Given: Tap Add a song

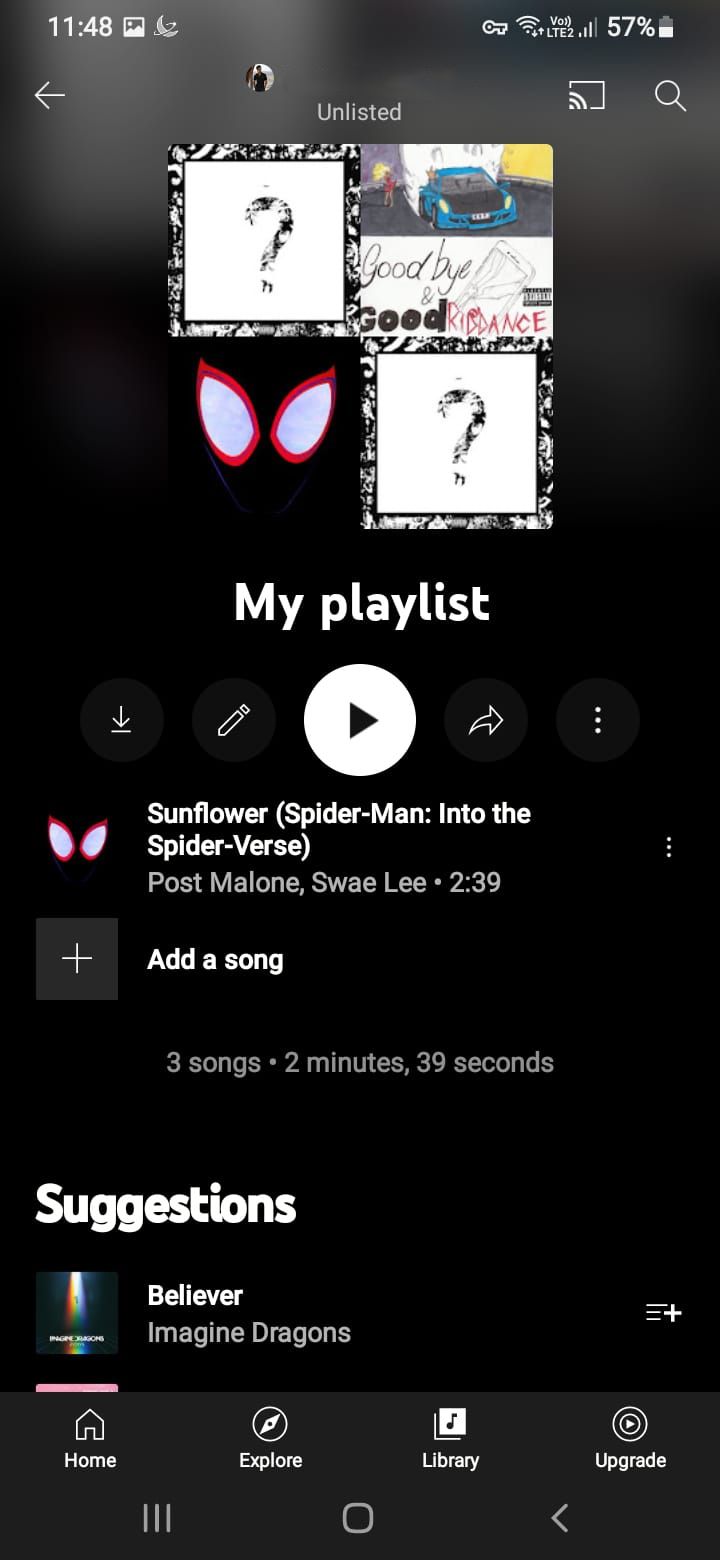Looking at the screenshot, I should 215,960.
